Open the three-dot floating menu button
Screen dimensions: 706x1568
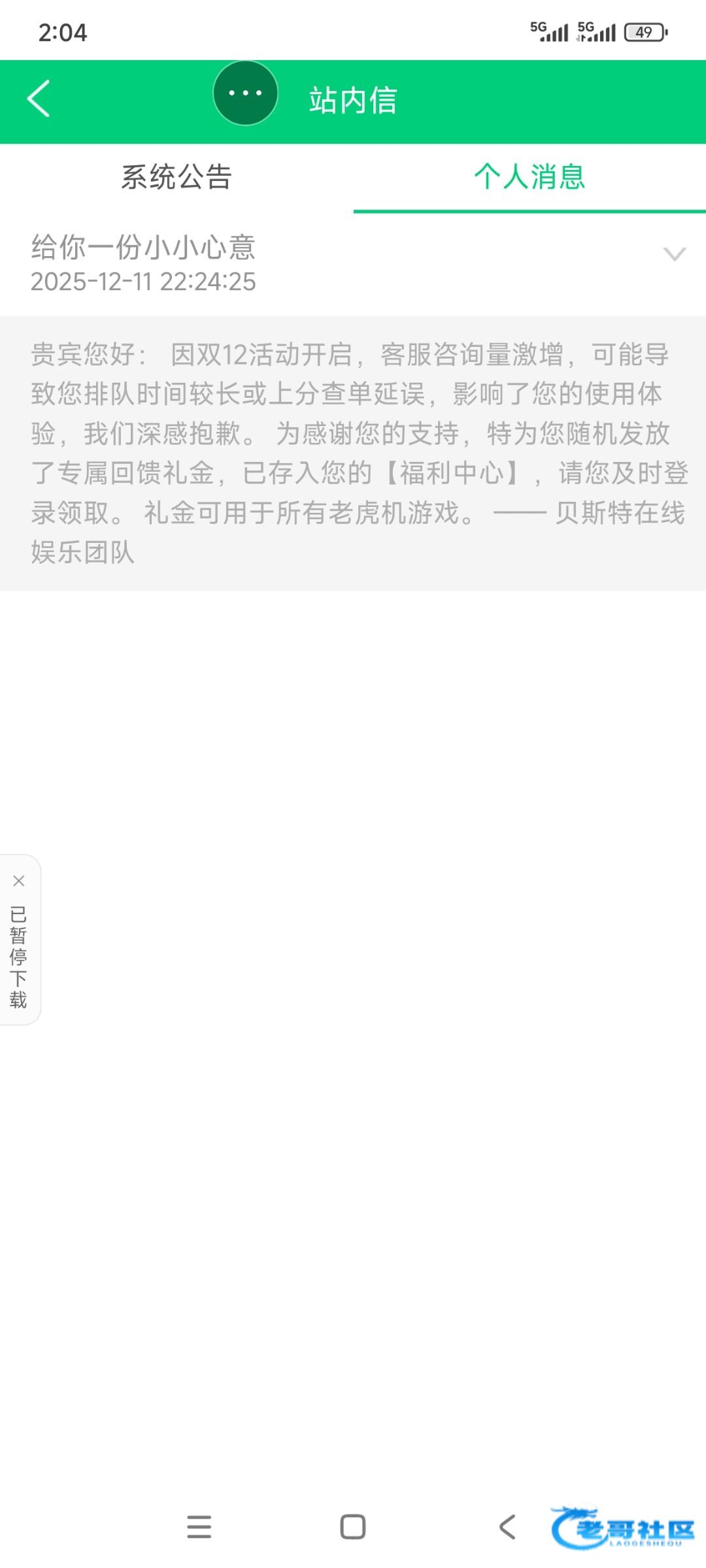tap(245, 93)
